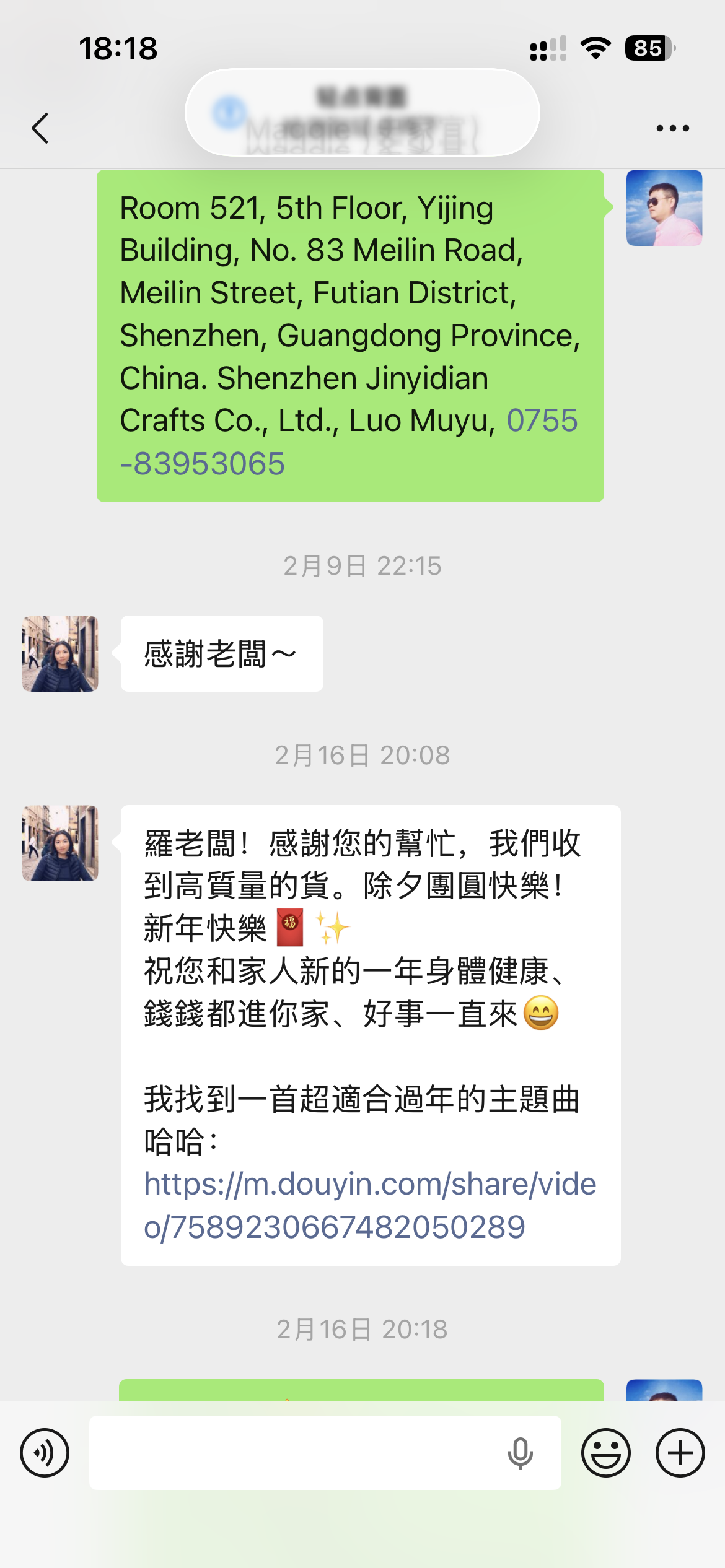View profile of sender with sunglasses avatar
This screenshot has width=725, height=1568.
click(664, 208)
